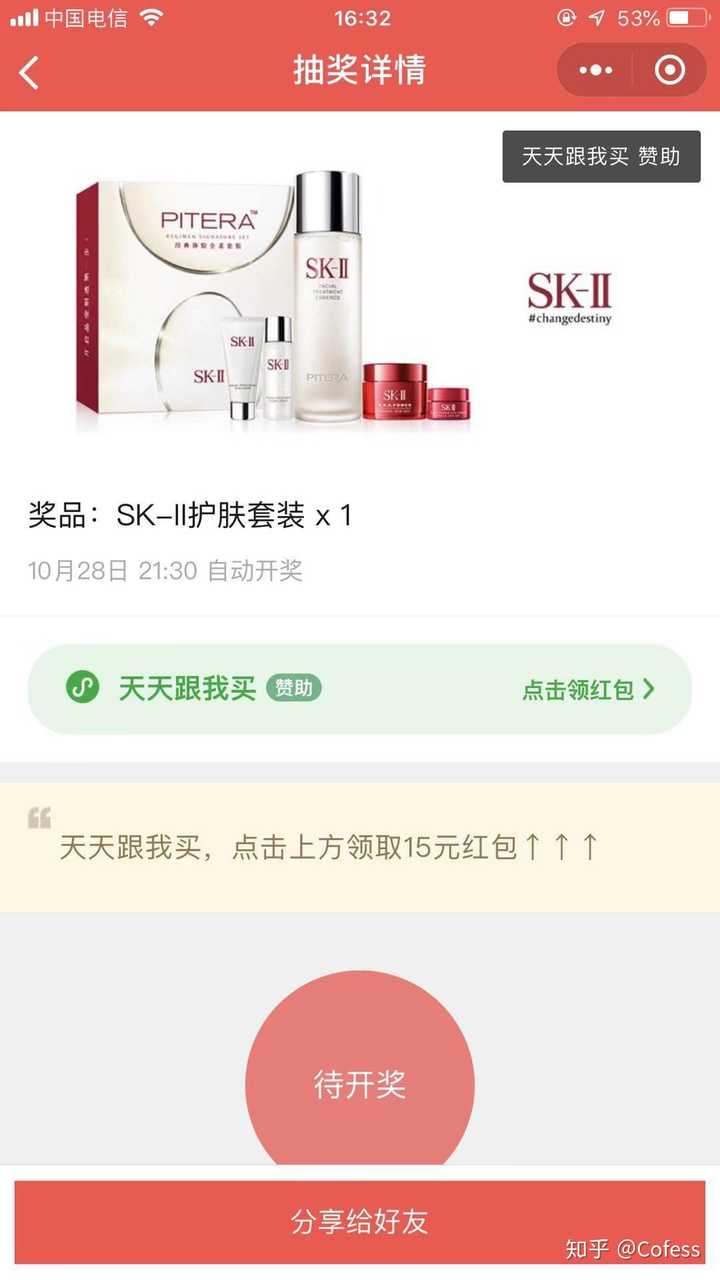
Task: Close the mini program via the circle icon
Action: 669,70
